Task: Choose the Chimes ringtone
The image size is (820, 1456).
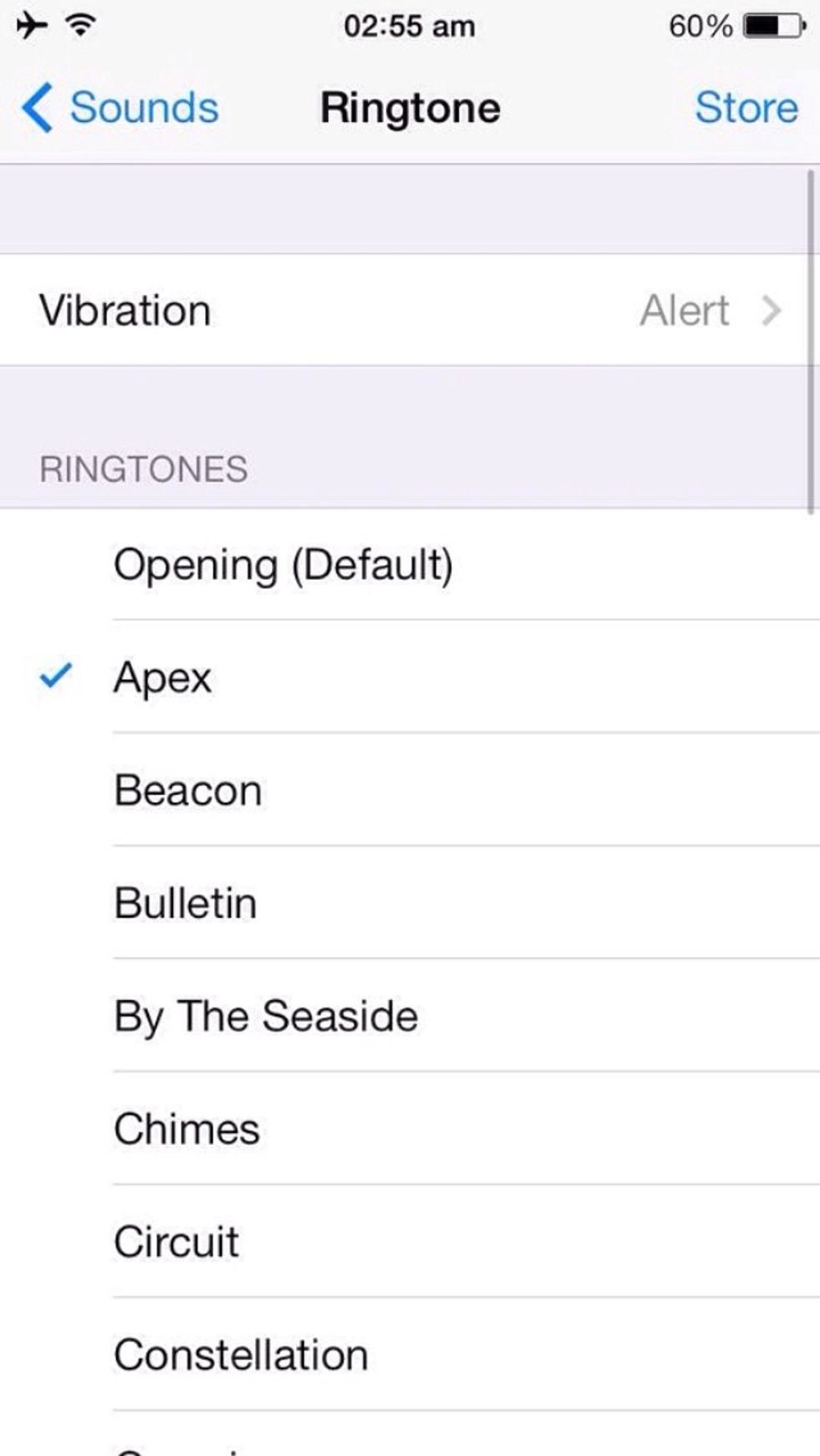Action: (x=410, y=1129)
